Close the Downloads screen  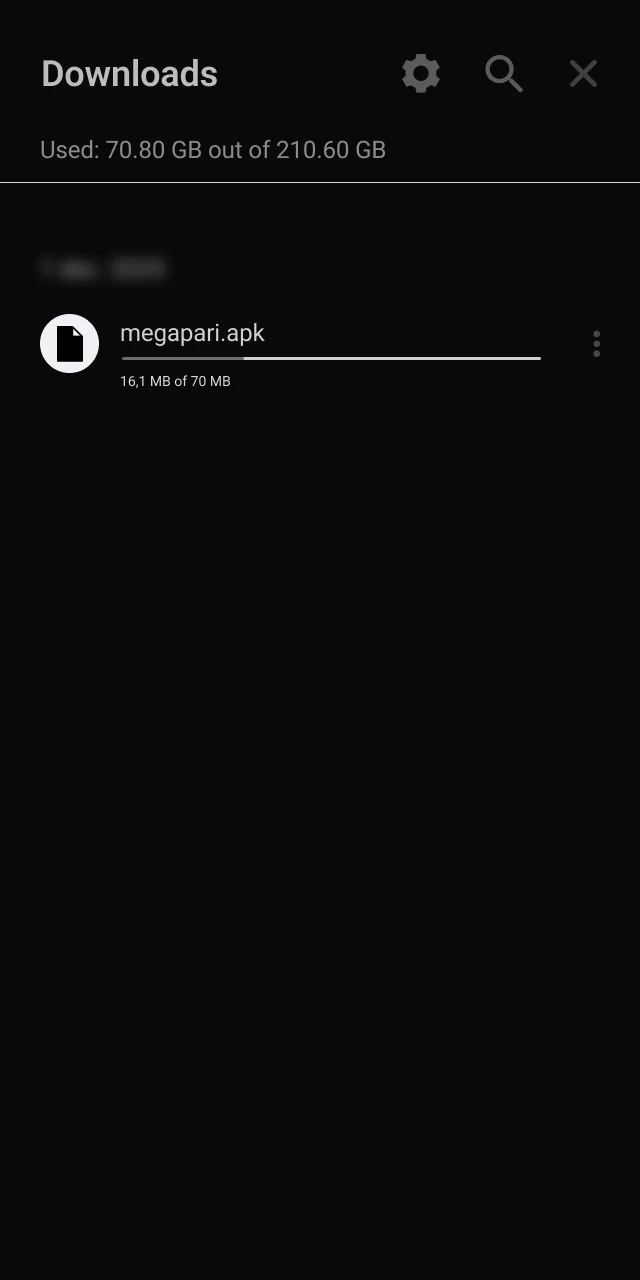coord(583,74)
